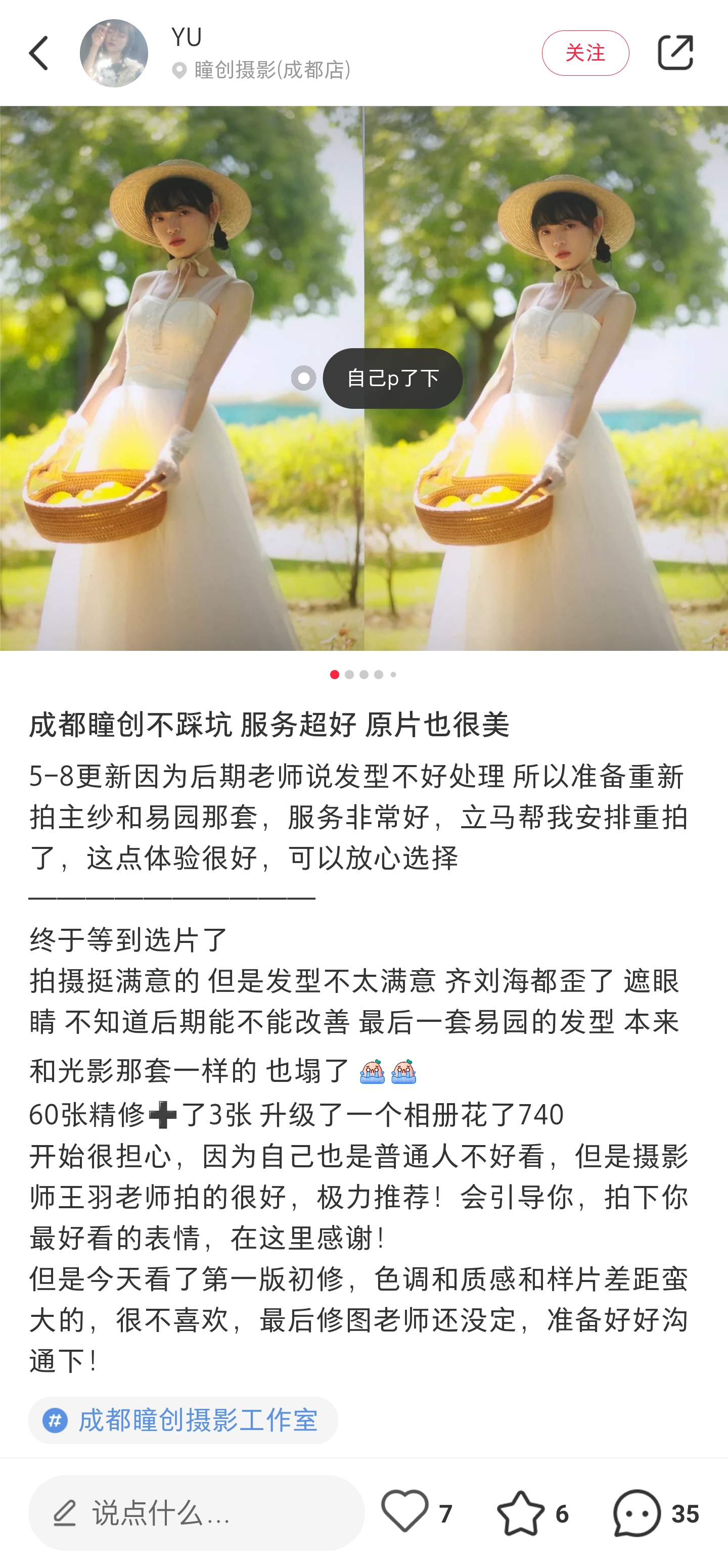This screenshot has width=728, height=1568.
Task: Open the 35 comments
Action: click(637, 1513)
